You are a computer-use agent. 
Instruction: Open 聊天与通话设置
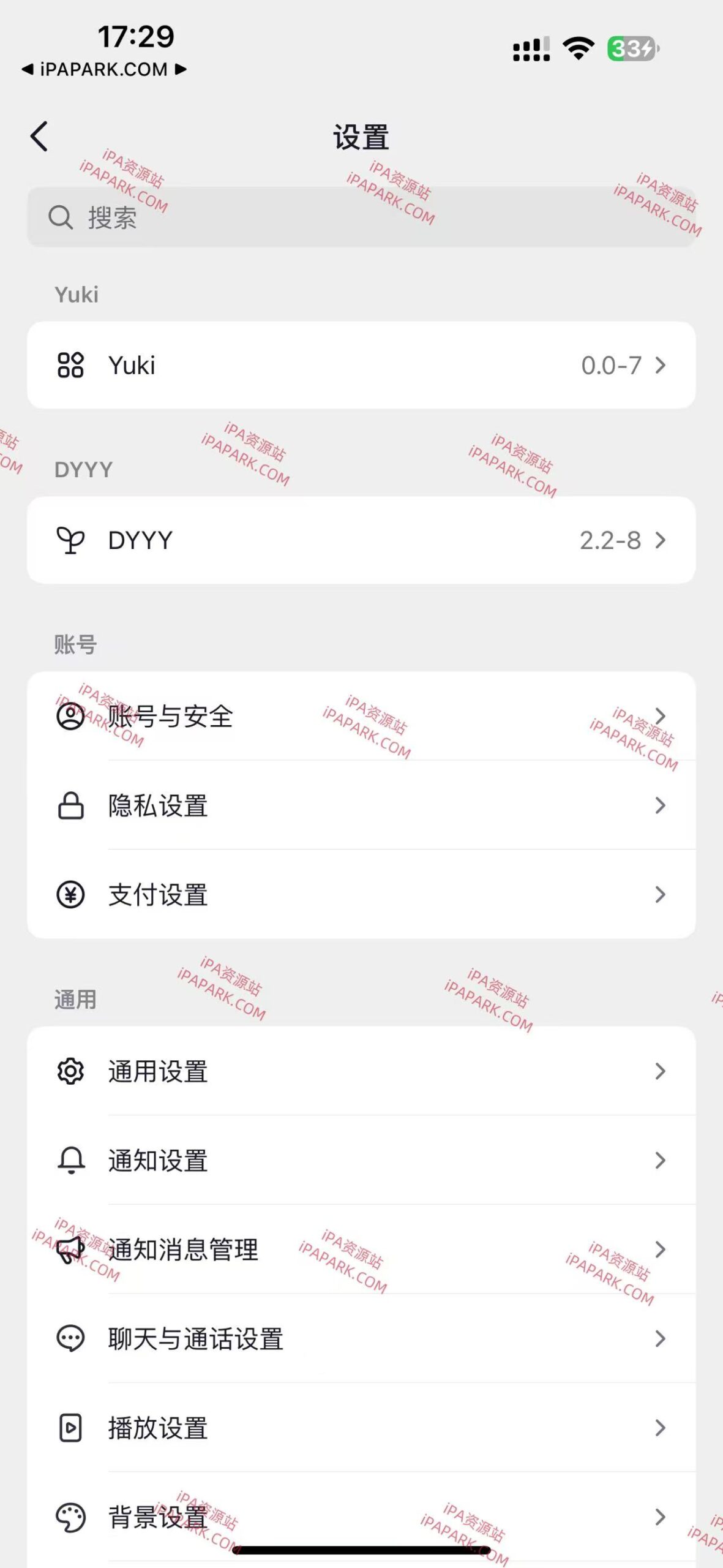pos(361,1338)
